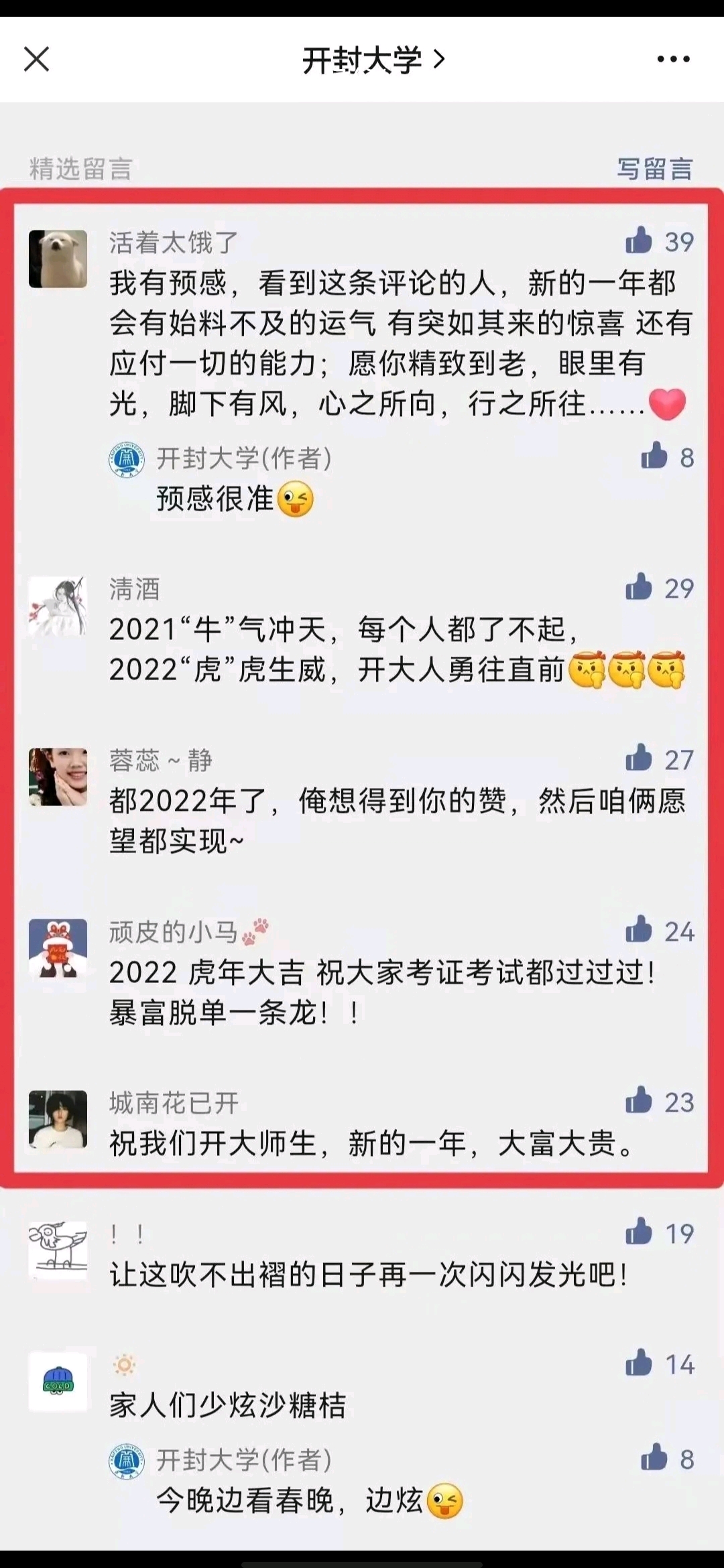724x1568 pixels.
Task: Like the comment by 蓉蕊～静
Action: tap(639, 759)
